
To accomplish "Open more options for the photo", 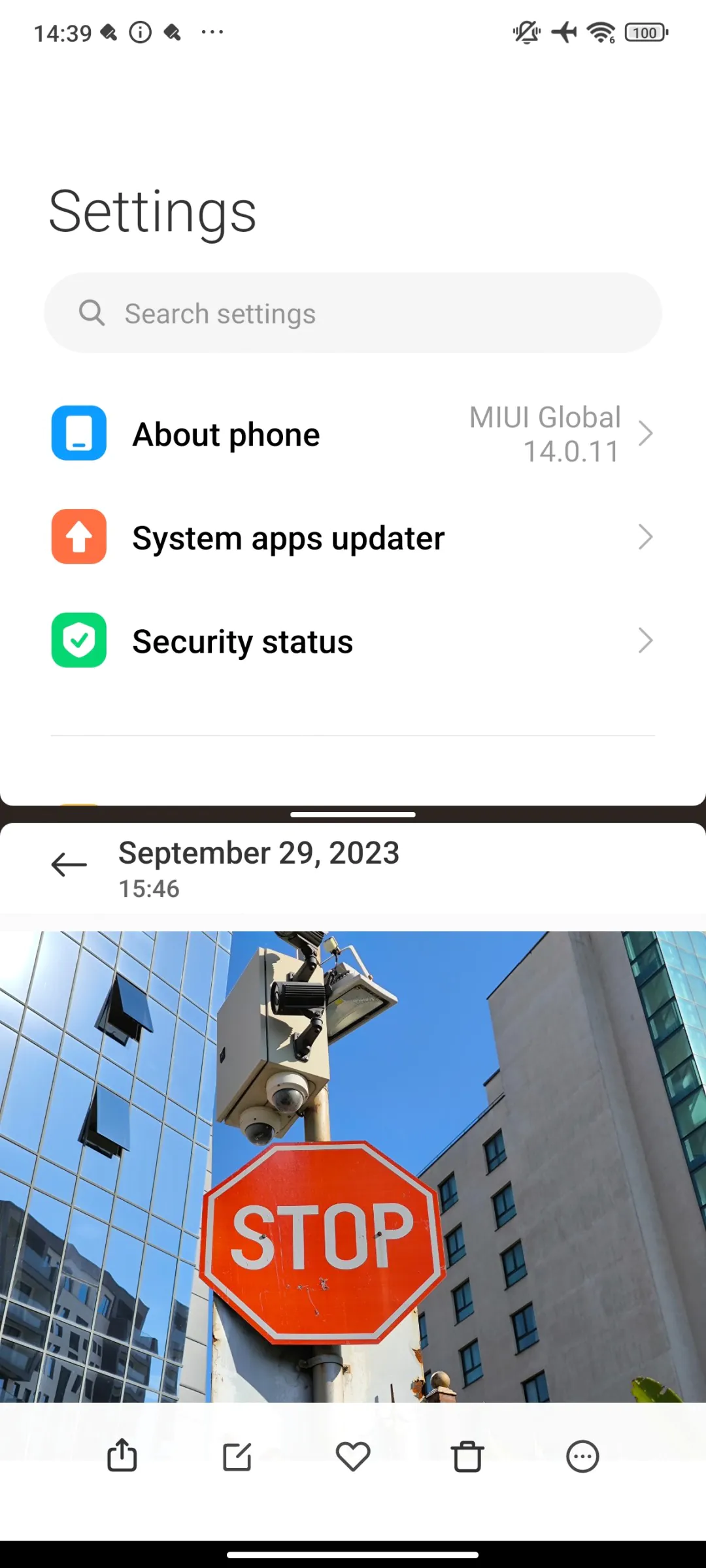I will tap(582, 1456).
